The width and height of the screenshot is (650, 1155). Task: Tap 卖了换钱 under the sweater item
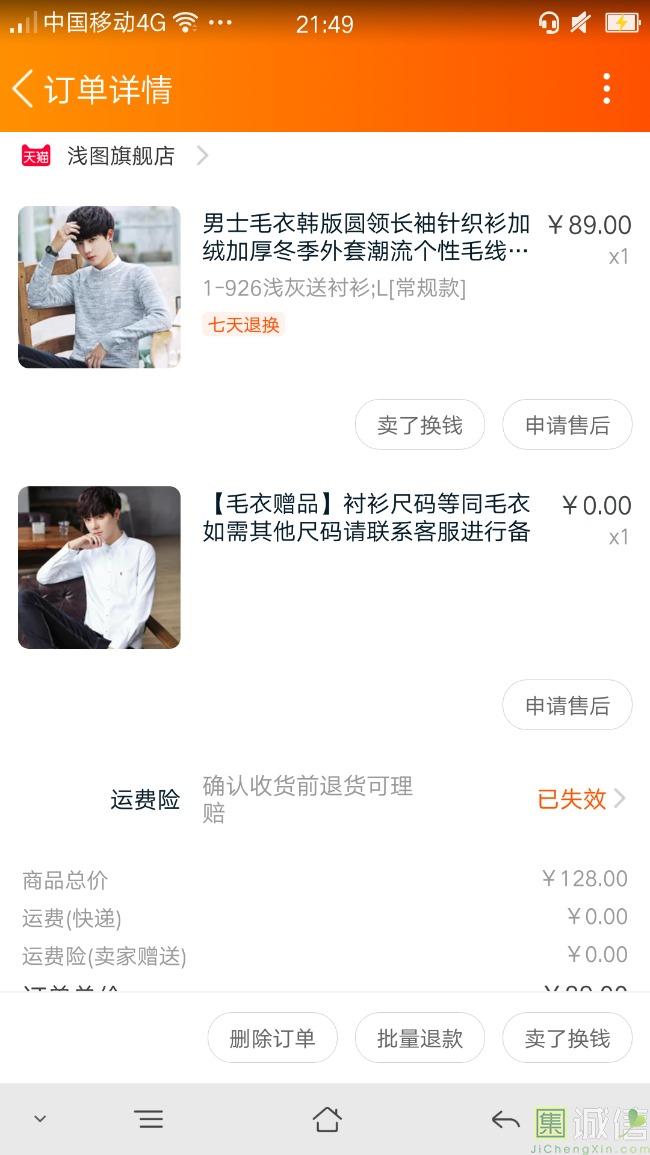[420, 425]
